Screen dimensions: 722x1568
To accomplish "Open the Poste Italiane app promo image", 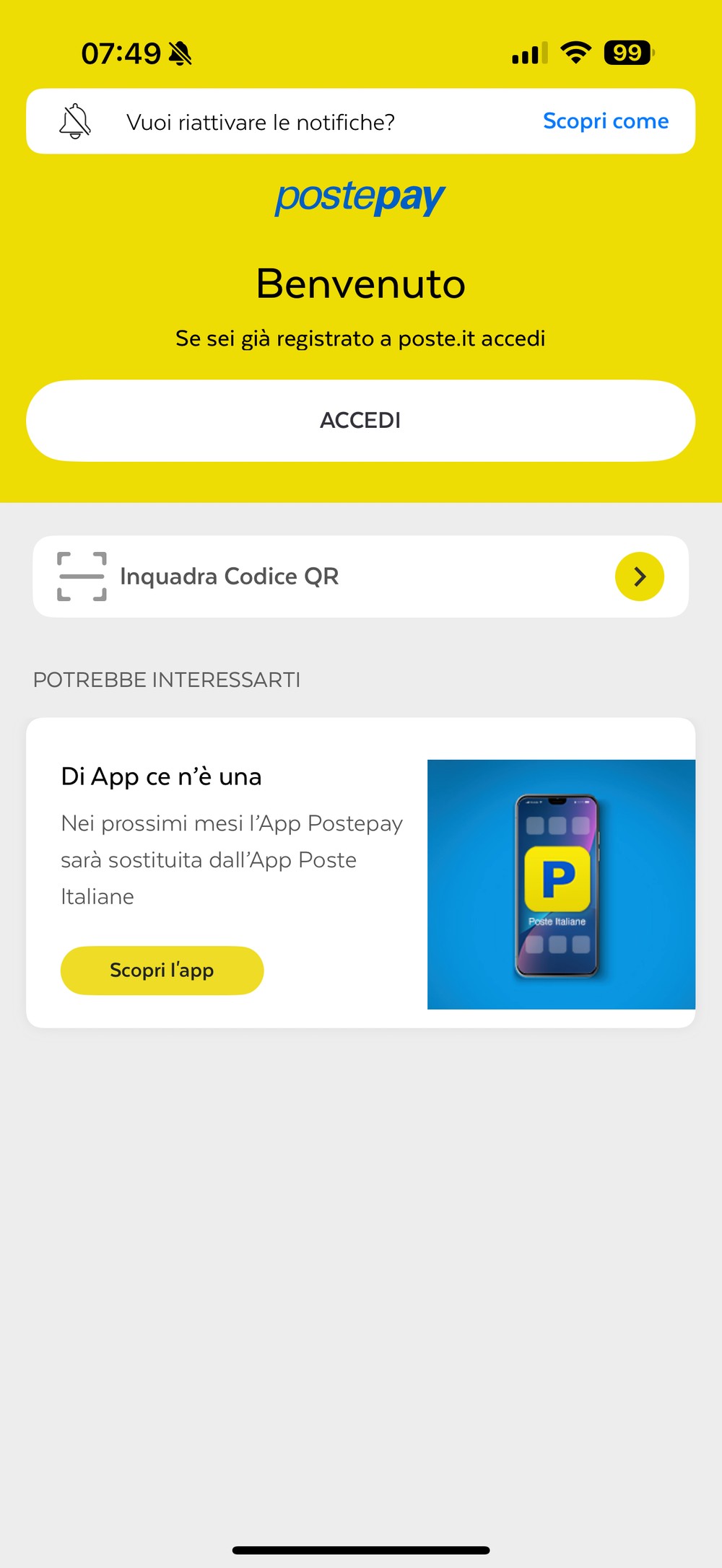I will [x=561, y=884].
